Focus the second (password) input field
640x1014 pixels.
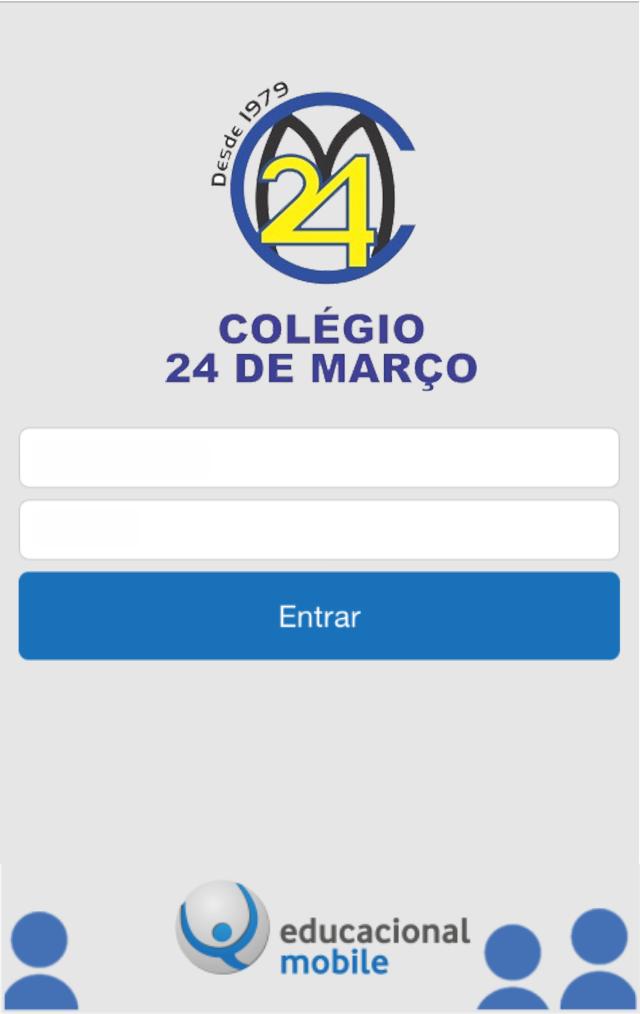pyautogui.click(x=319, y=530)
